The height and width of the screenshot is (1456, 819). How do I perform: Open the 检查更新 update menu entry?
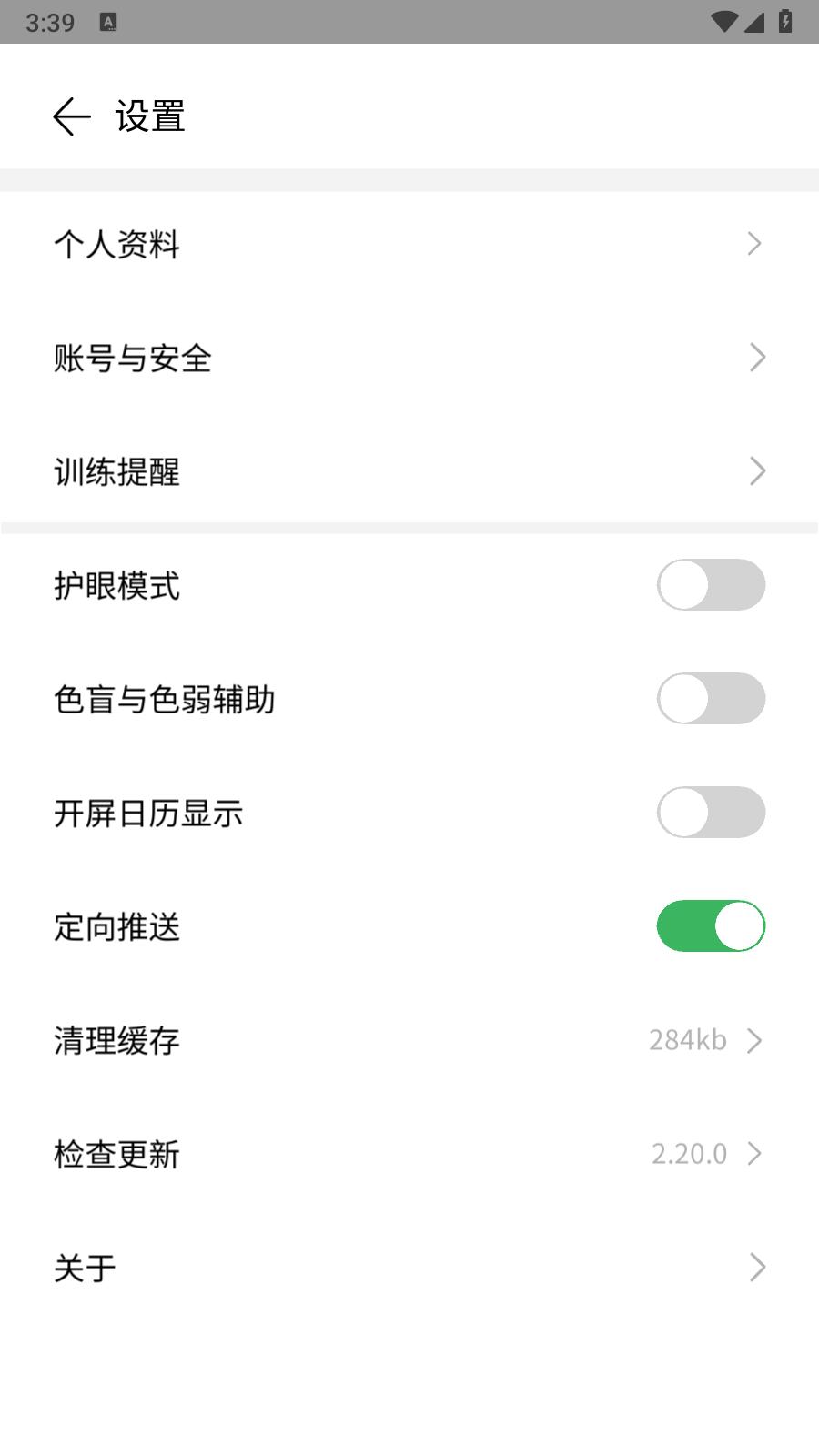click(409, 1154)
